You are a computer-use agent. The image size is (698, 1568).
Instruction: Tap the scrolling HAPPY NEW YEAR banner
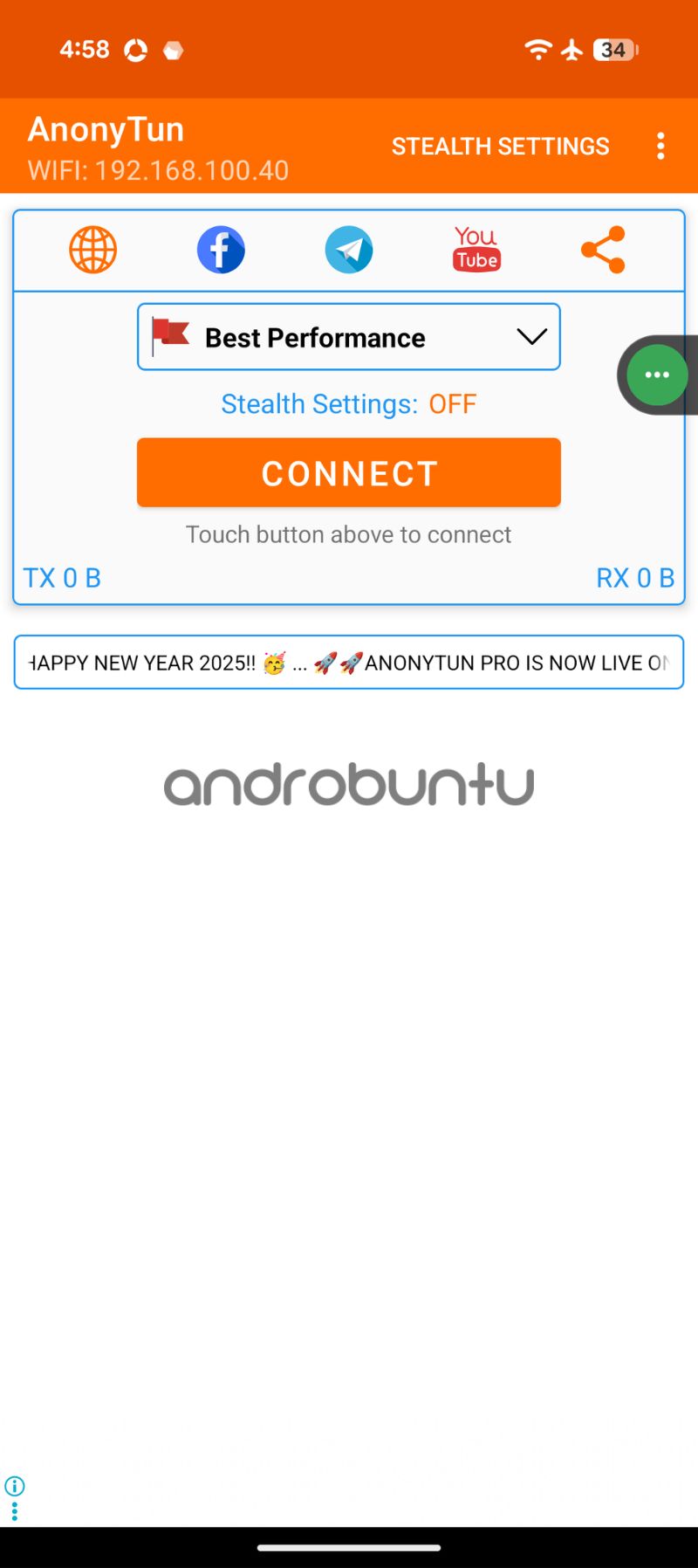348,662
